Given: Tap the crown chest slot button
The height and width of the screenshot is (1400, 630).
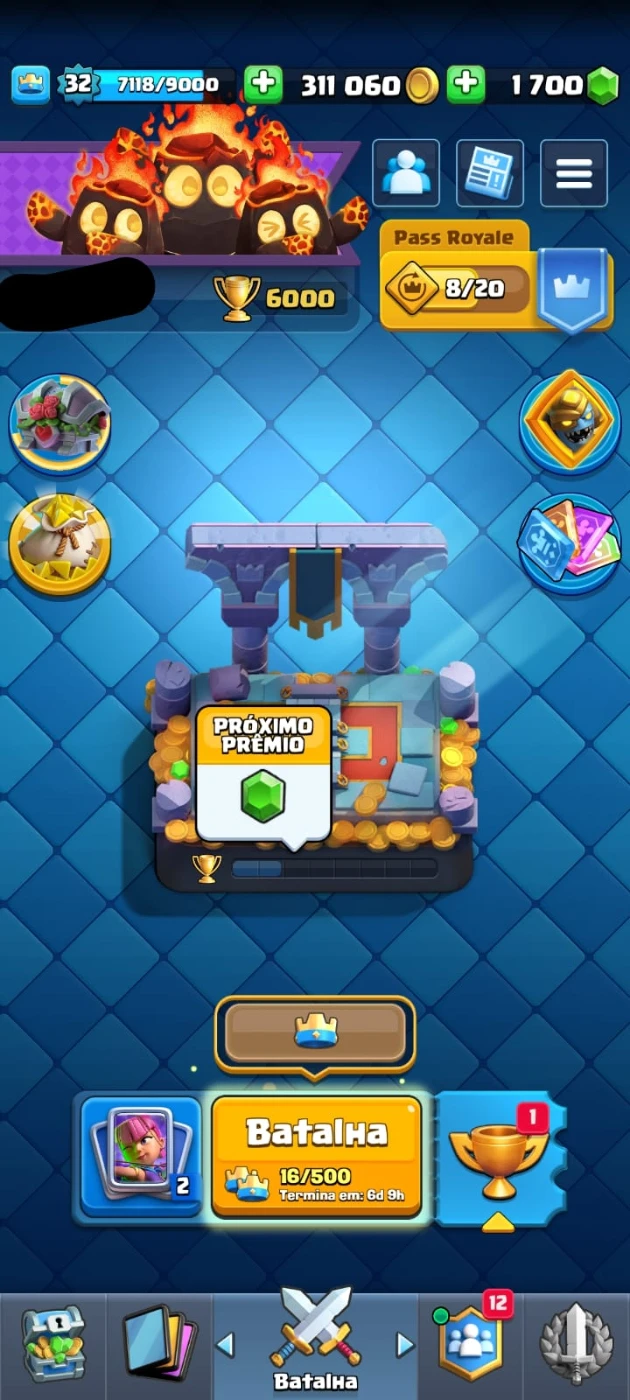Looking at the screenshot, I should click(315, 1032).
